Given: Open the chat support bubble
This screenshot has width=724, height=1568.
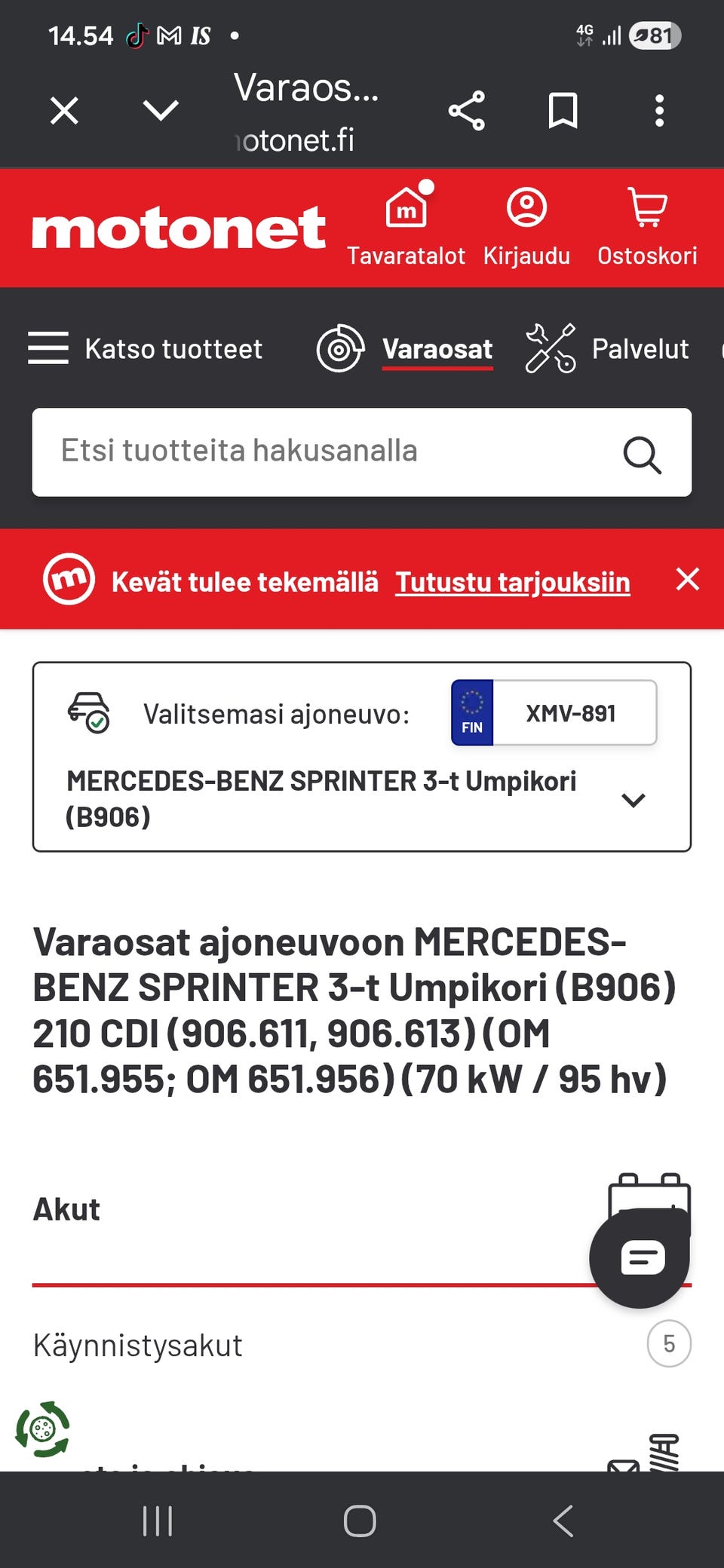Looking at the screenshot, I should (x=641, y=1258).
